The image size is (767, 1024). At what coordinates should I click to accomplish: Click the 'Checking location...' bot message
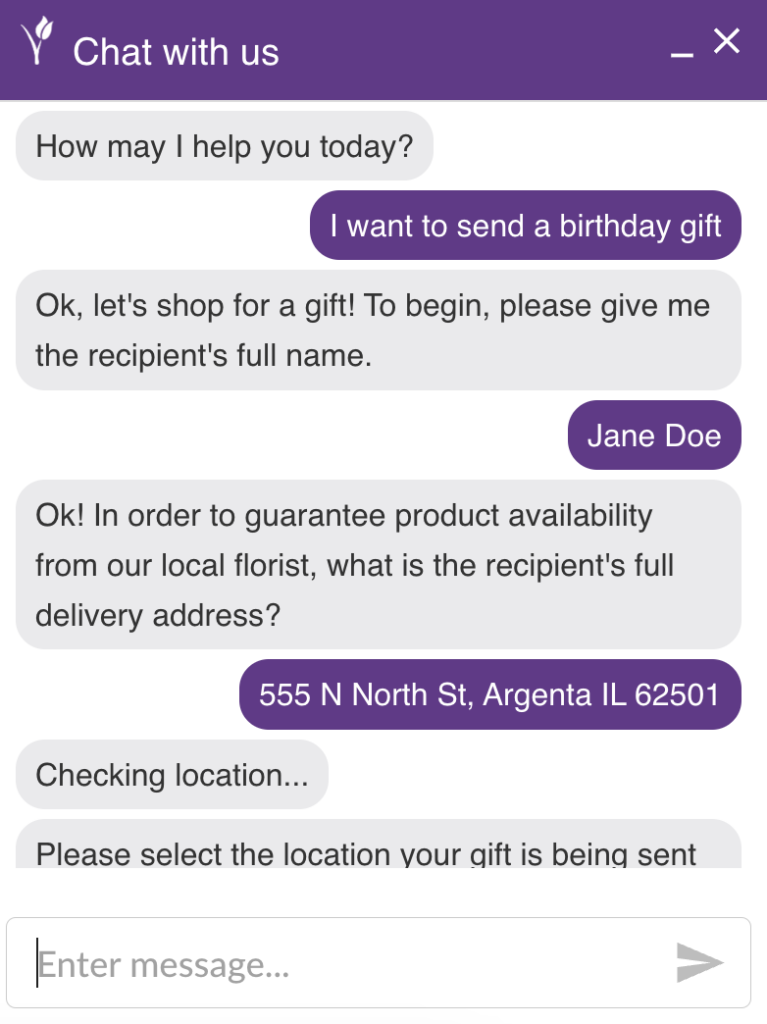171,775
